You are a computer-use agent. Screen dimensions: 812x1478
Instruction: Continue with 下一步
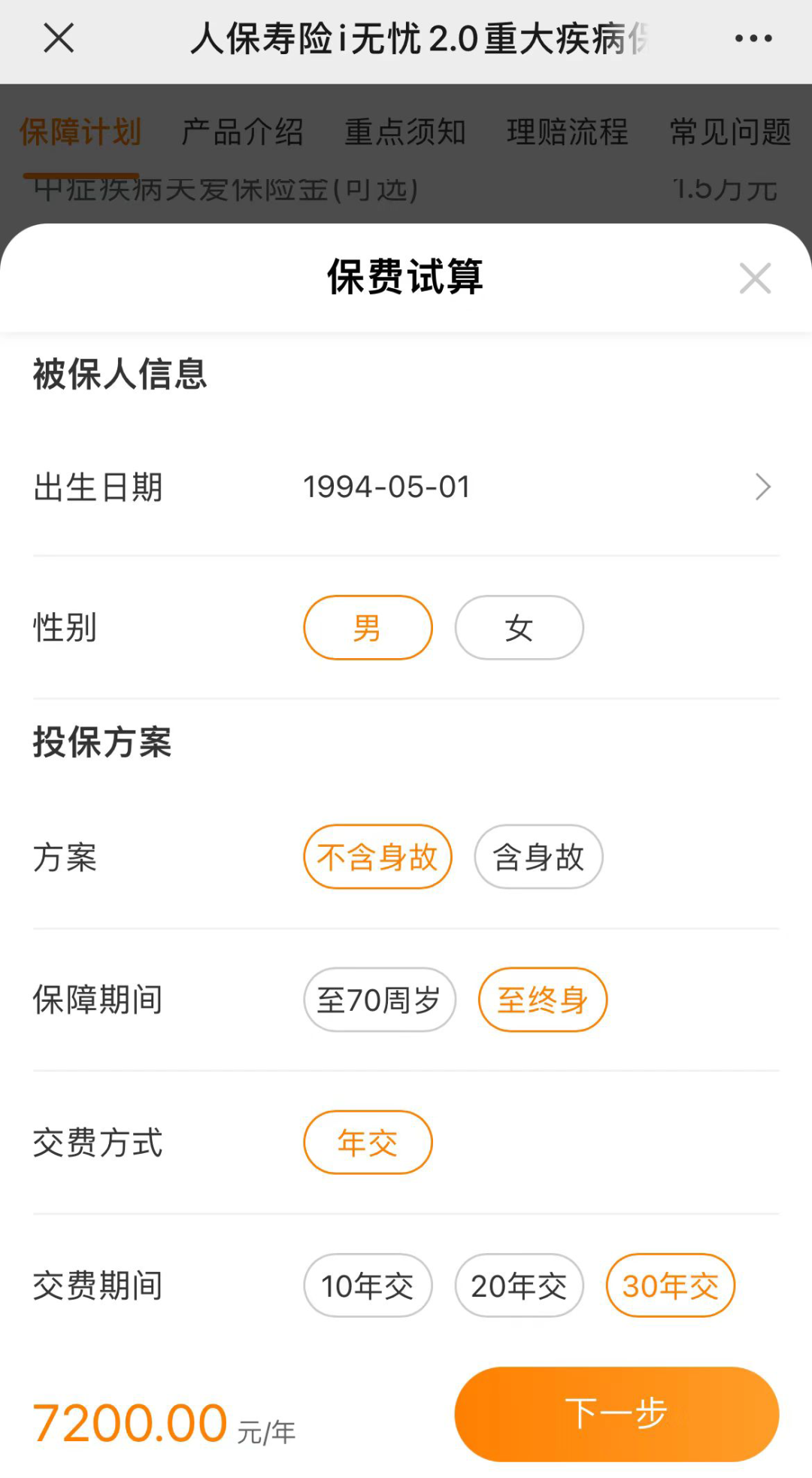coord(617,1414)
